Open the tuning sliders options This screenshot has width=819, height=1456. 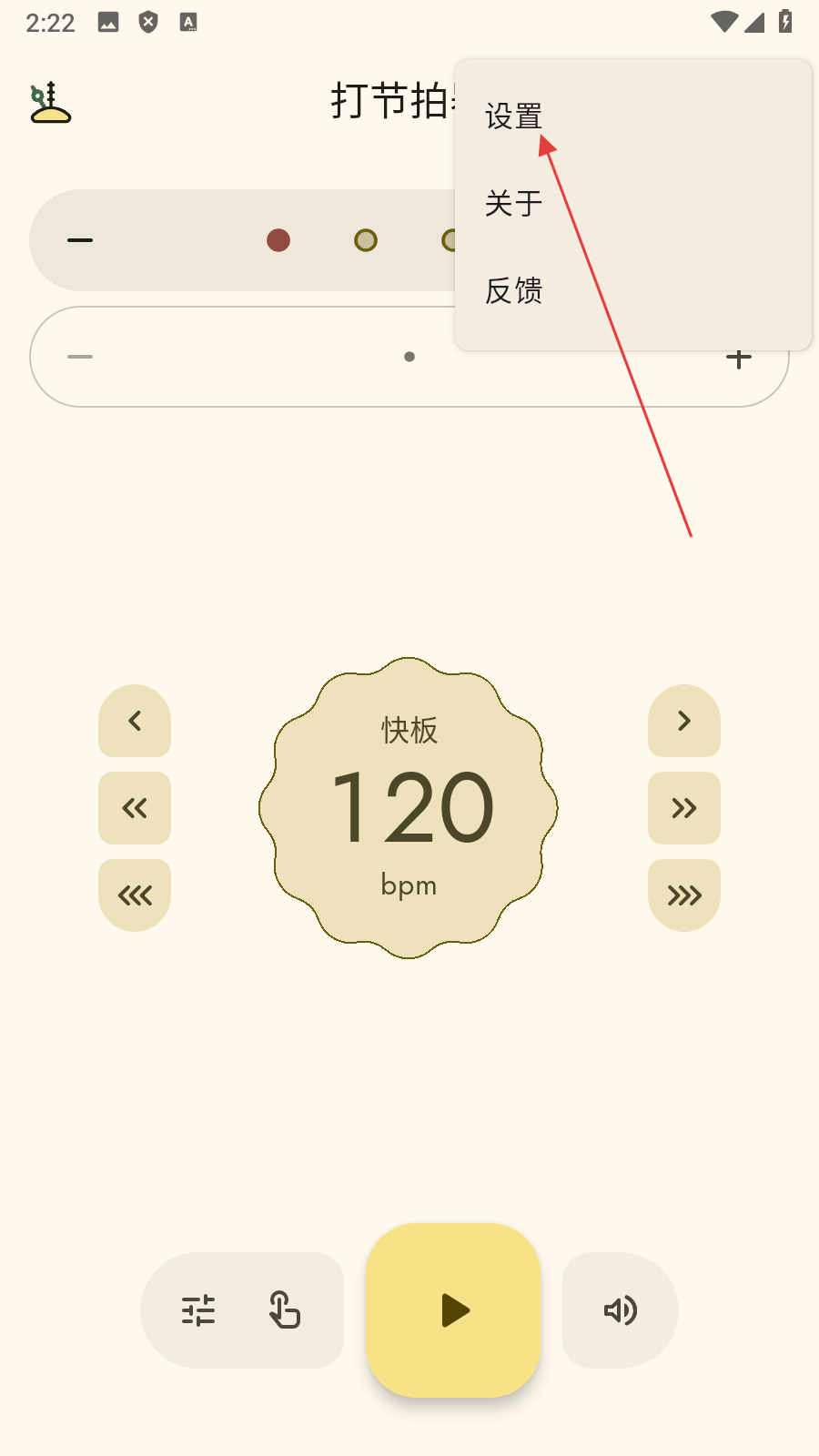(x=198, y=1310)
